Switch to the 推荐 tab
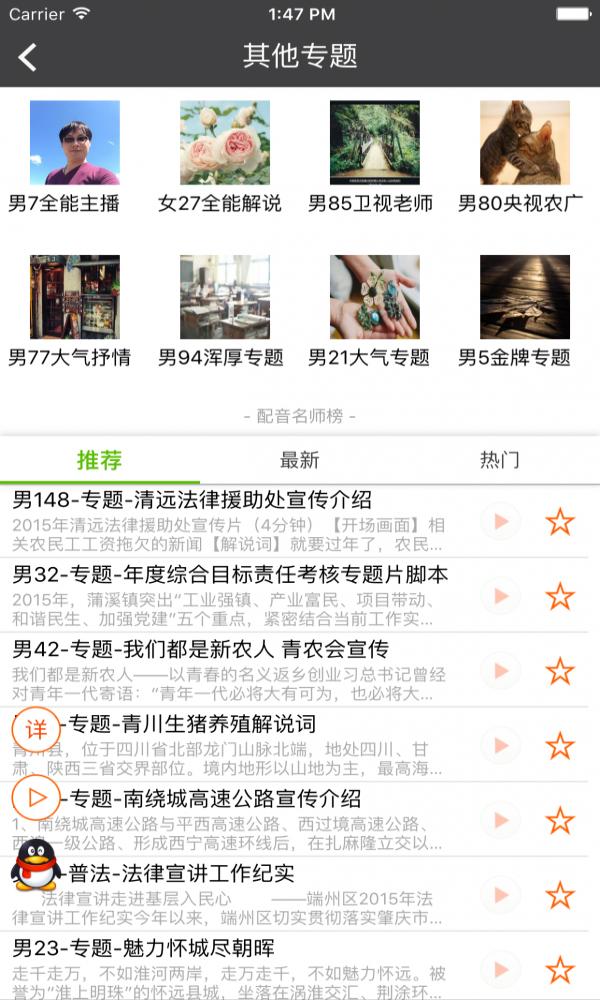This screenshot has height=1000, width=600. click(100, 460)
